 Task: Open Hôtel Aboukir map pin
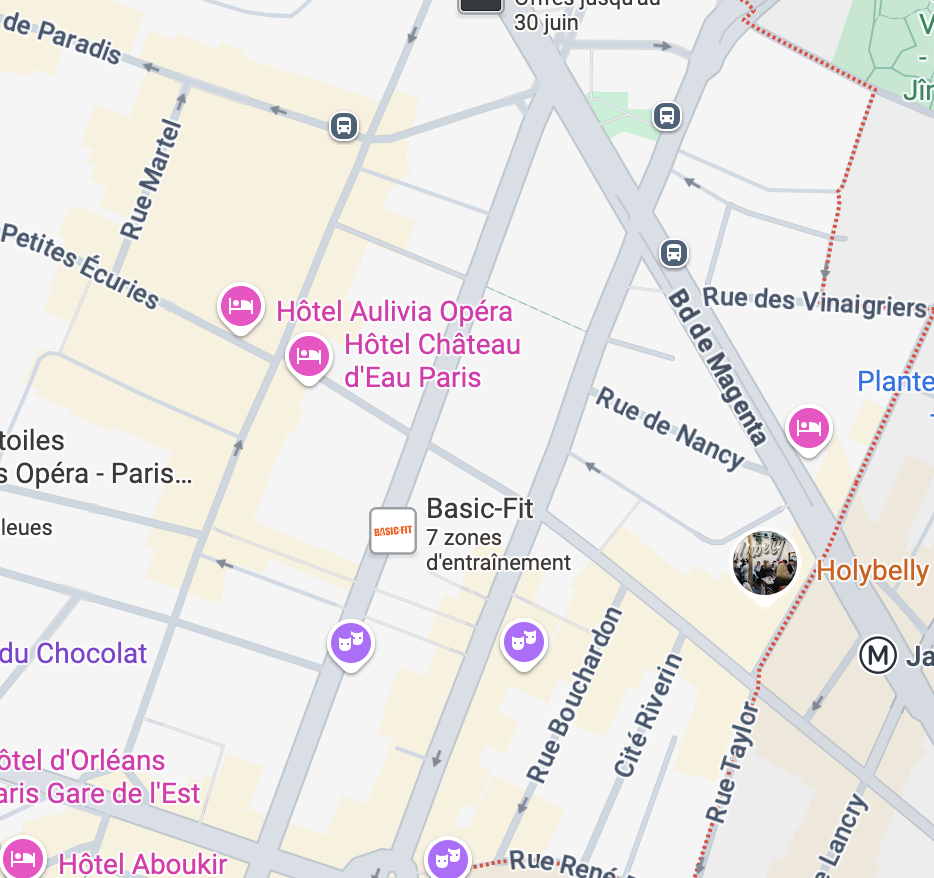click(24, 858)
